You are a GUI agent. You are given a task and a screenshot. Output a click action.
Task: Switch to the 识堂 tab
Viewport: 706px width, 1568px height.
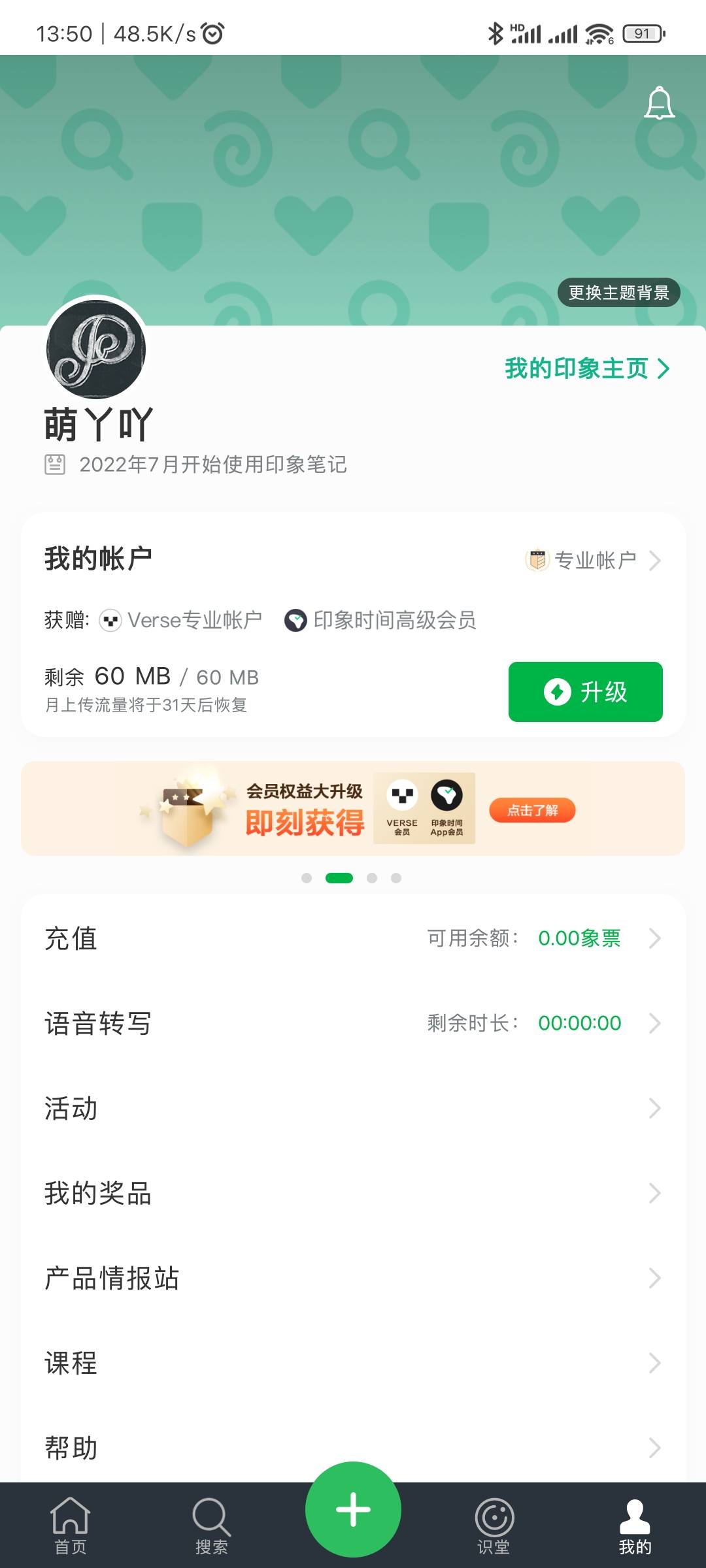[x=494, y=1526]
